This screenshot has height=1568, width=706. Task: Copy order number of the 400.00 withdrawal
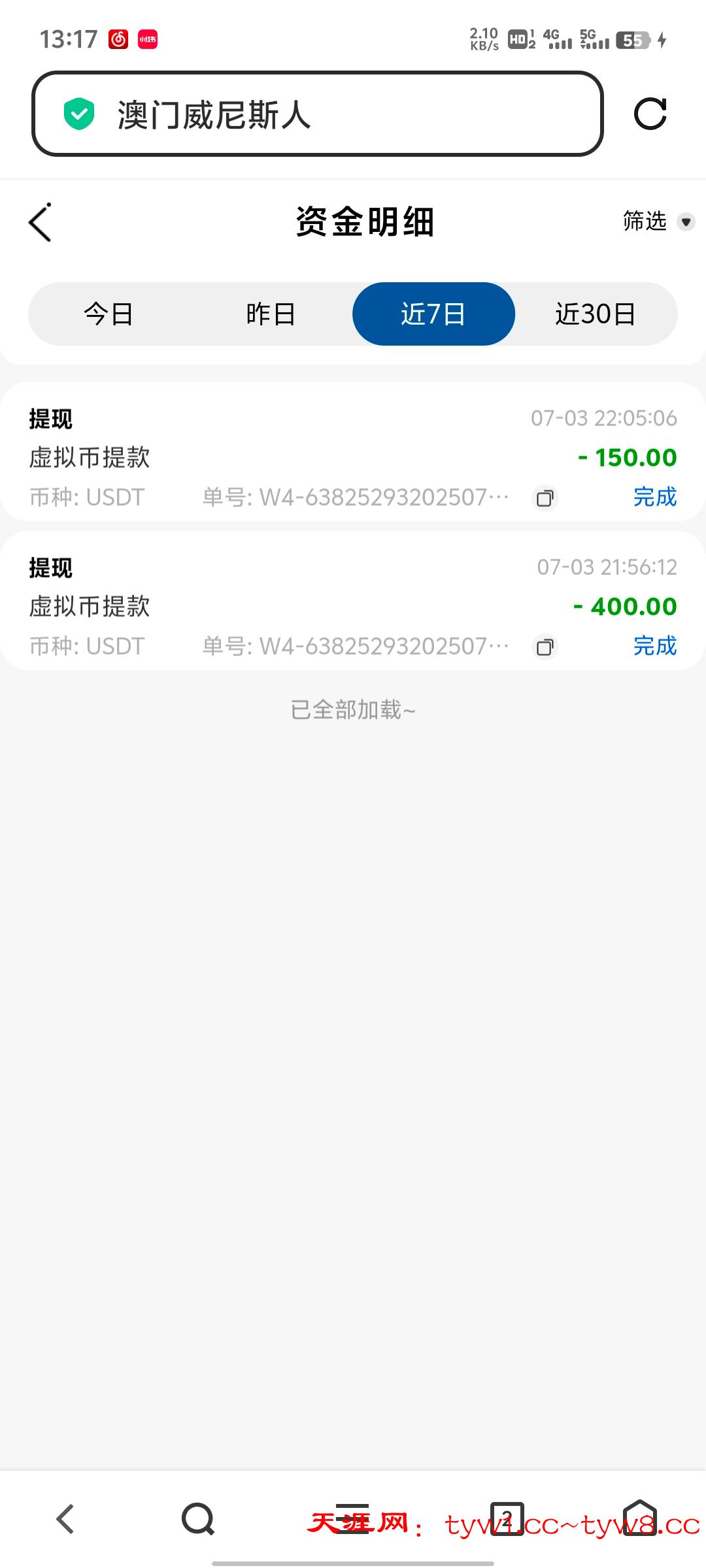coord(545,647)
